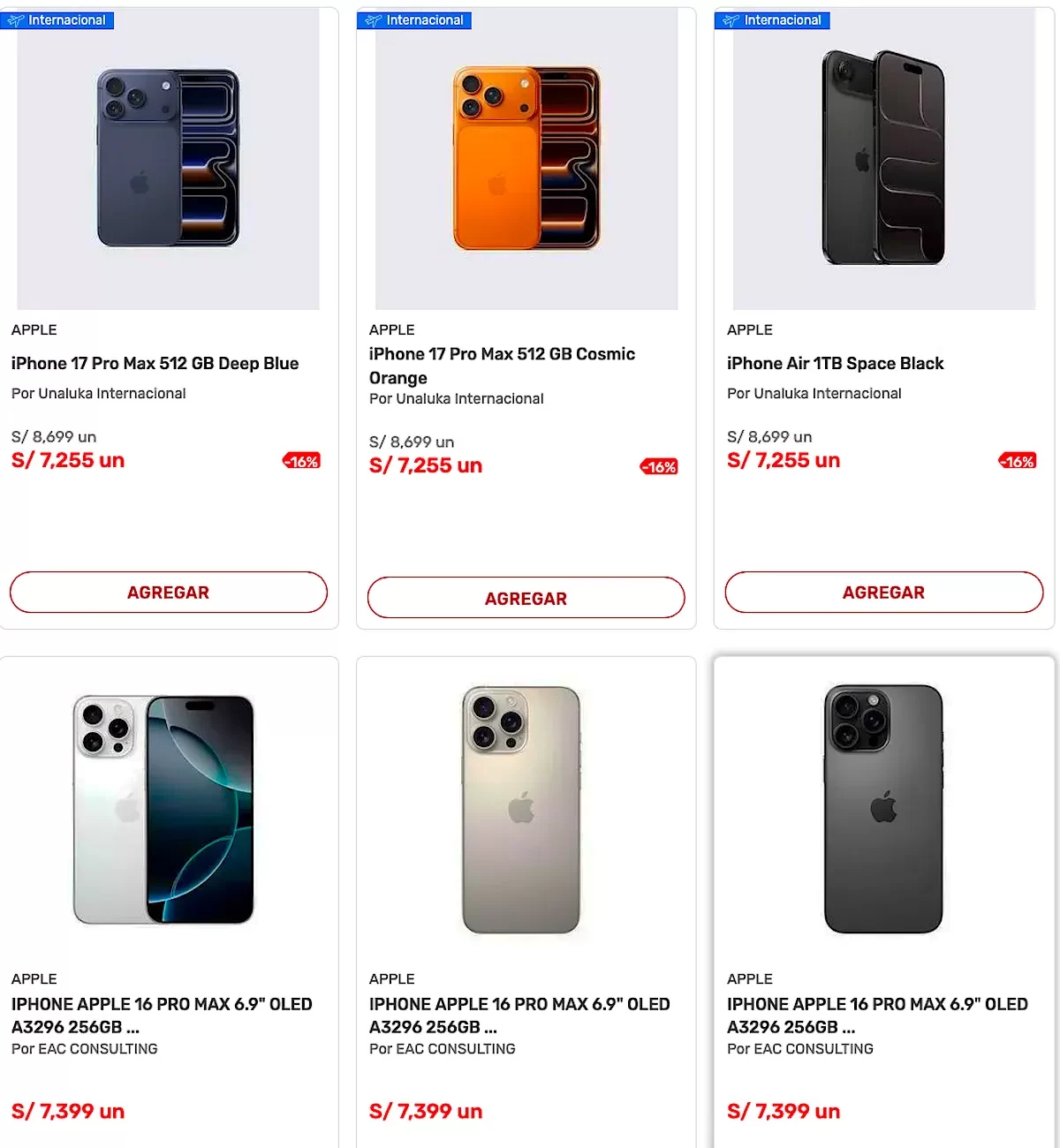Select the Space Black iPhone Air image
This screenshot has height=1148, width=1060.
click(x=883, y=157)
